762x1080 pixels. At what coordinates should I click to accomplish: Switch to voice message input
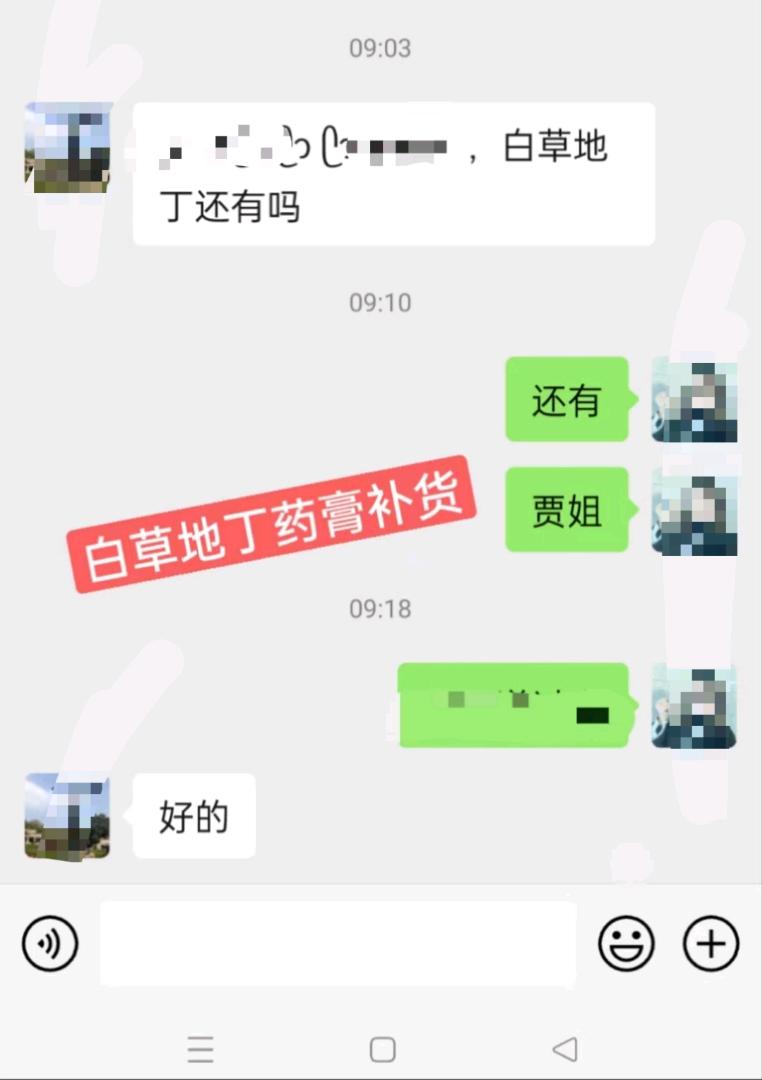click(x=50, y=943)
